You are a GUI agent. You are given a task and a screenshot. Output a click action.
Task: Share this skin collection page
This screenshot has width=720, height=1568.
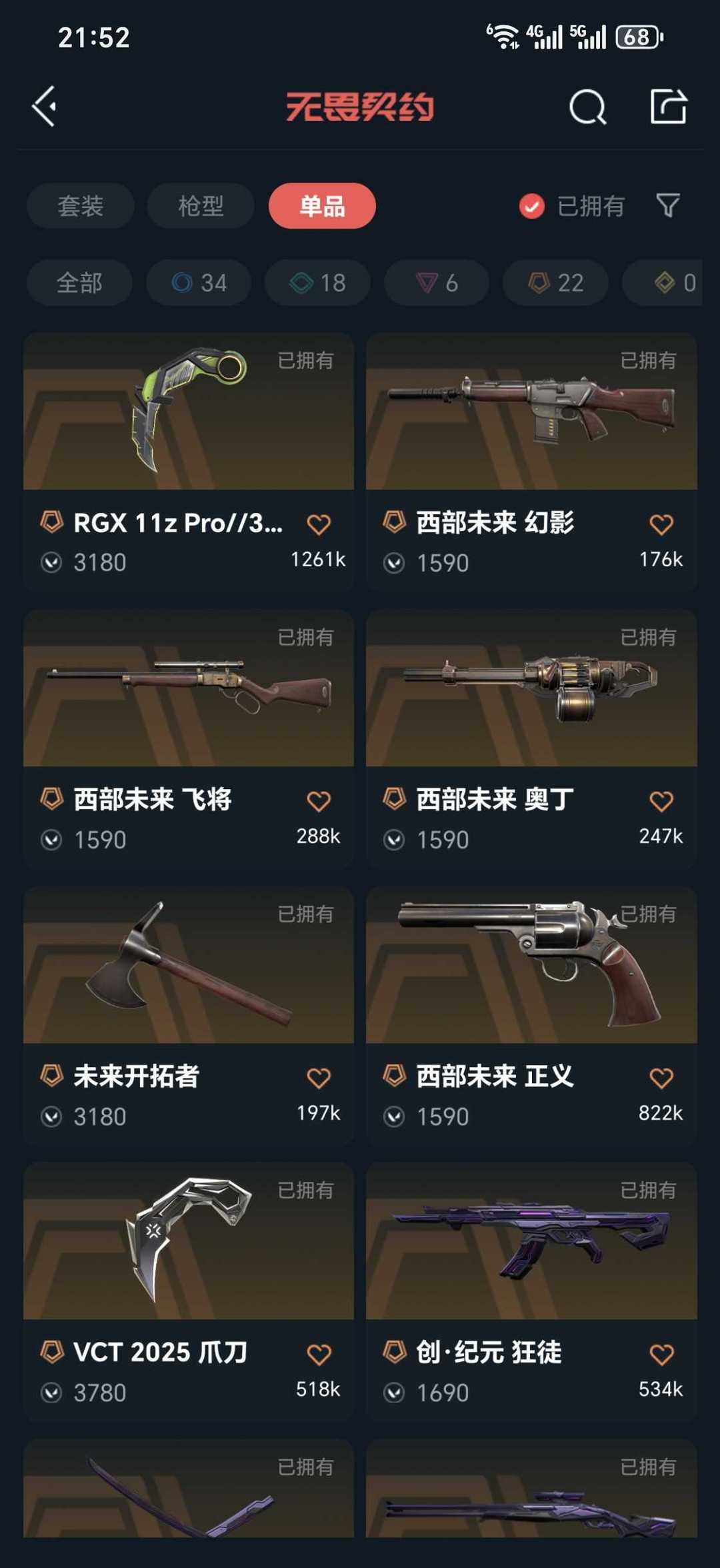pyautogui.click(x=668, y=106)
